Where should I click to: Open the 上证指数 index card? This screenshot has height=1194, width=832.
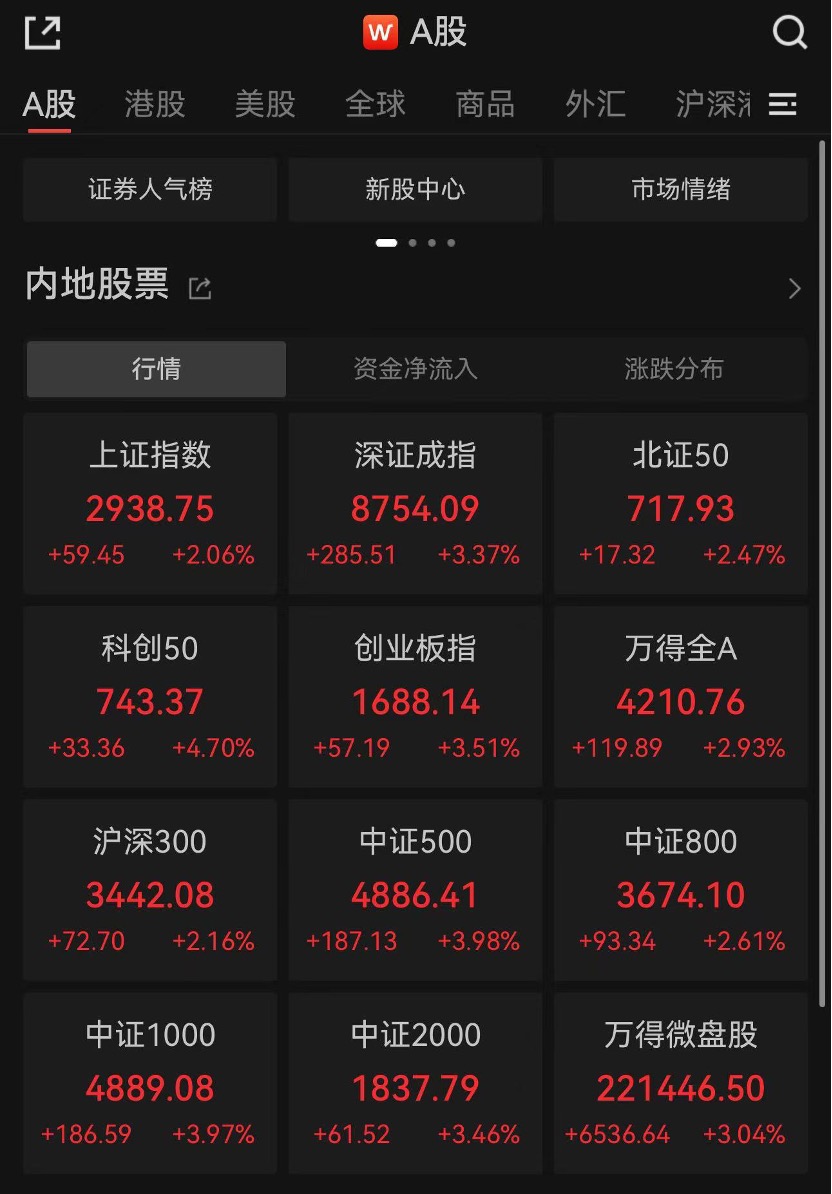[x=150, y=505]
